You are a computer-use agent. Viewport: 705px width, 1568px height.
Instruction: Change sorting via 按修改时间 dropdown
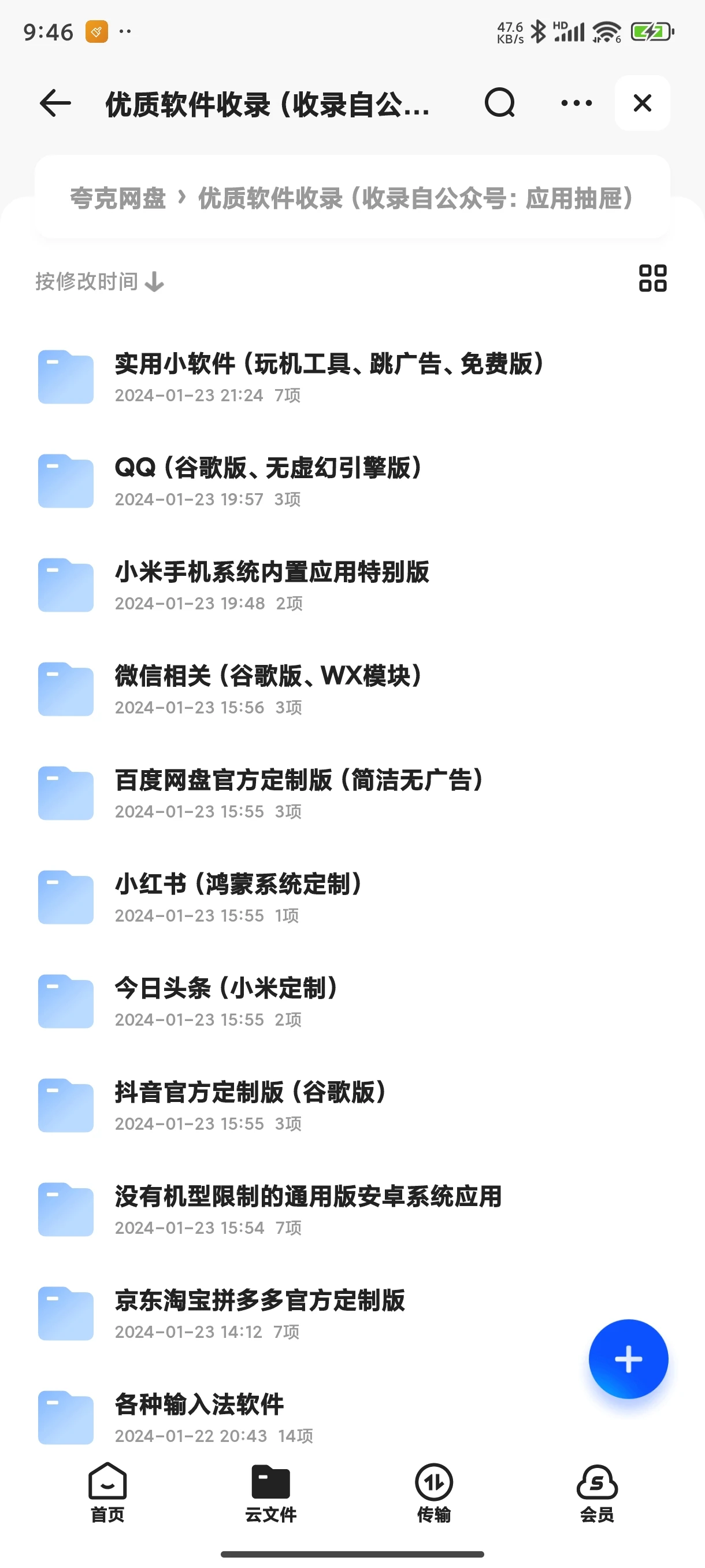(x=96, y=281)
